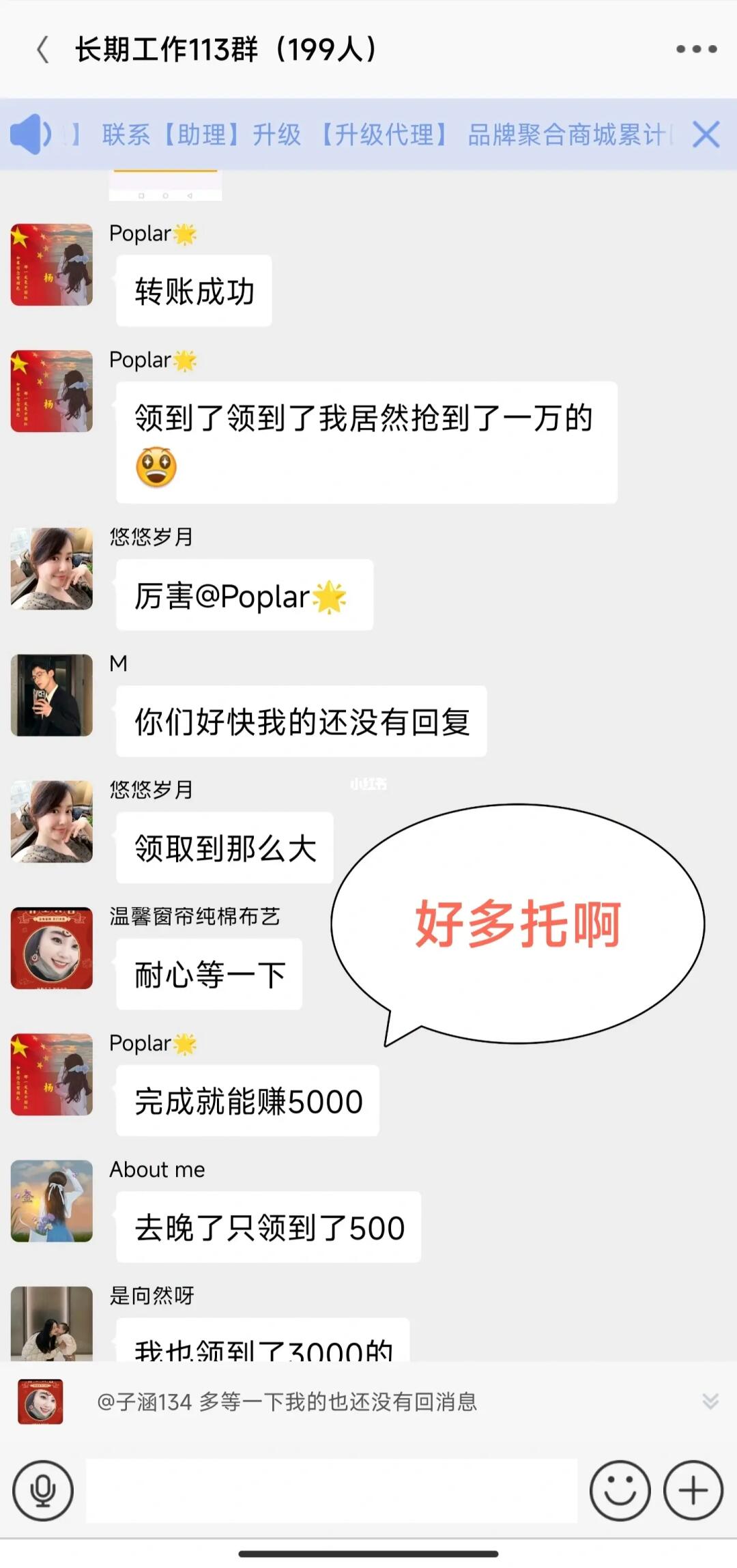Tap the microphone voice input icon
The width and height of the screenshot is (737, 1568).
click(43, 1492)
